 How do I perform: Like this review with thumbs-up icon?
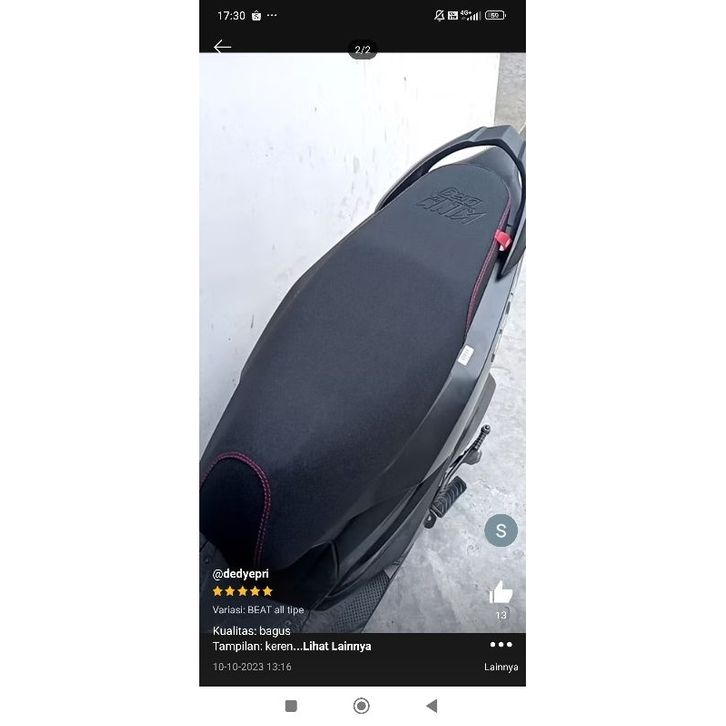501,593
